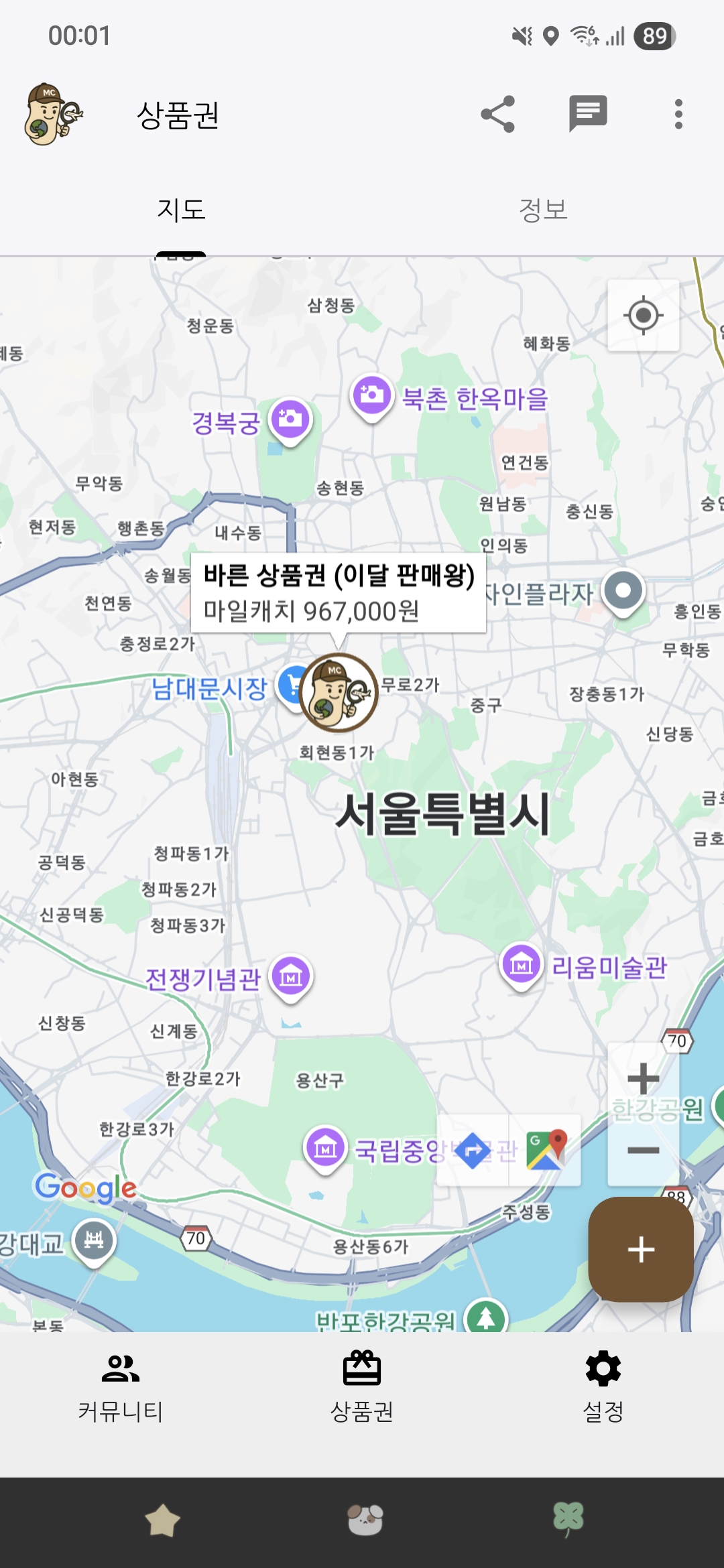
Task: Zoom in on the map
Action: tap(643, 1078)
